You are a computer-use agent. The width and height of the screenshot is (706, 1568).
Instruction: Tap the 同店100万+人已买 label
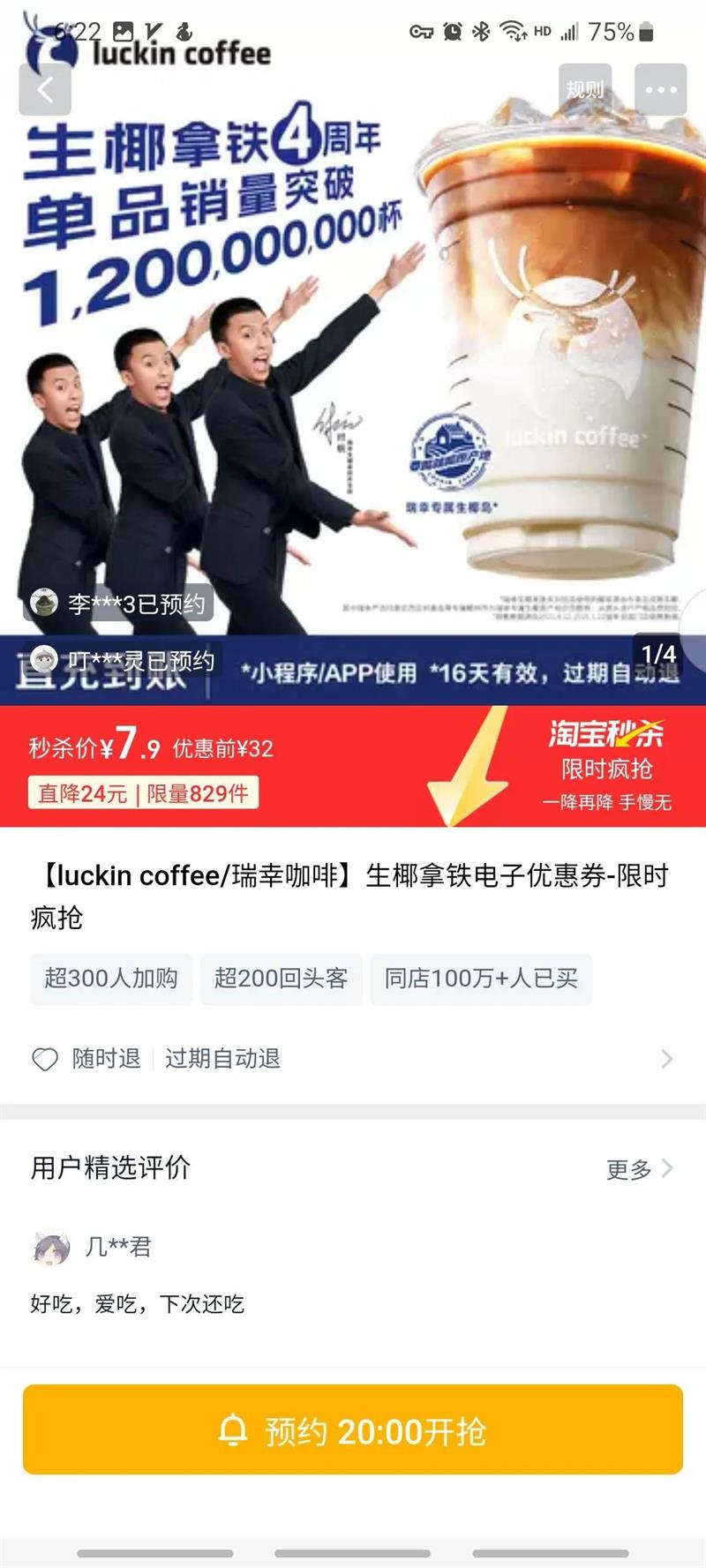pyautogui.click(x=481, y=978)
